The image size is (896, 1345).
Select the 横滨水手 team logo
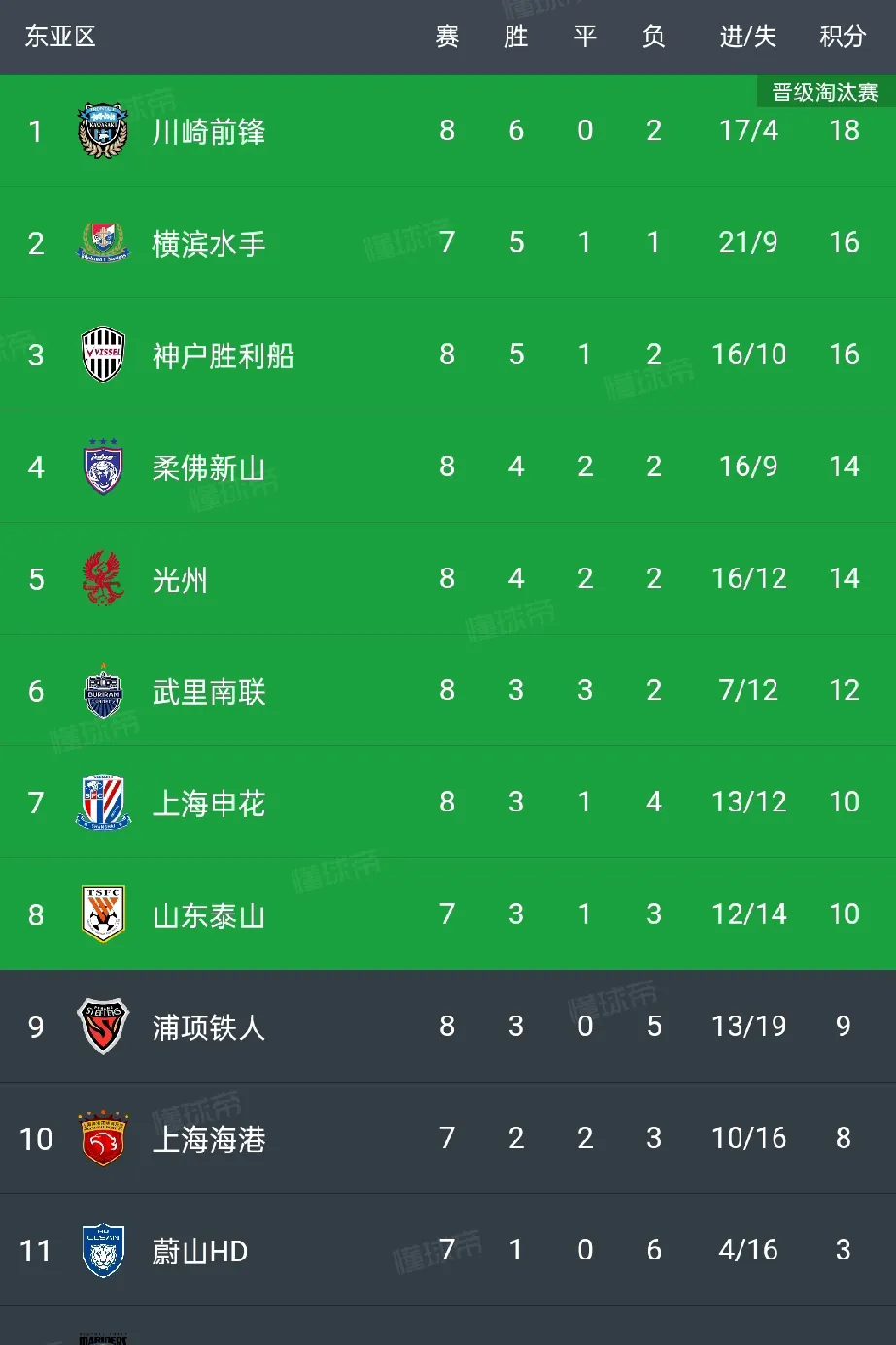point(103,243)
